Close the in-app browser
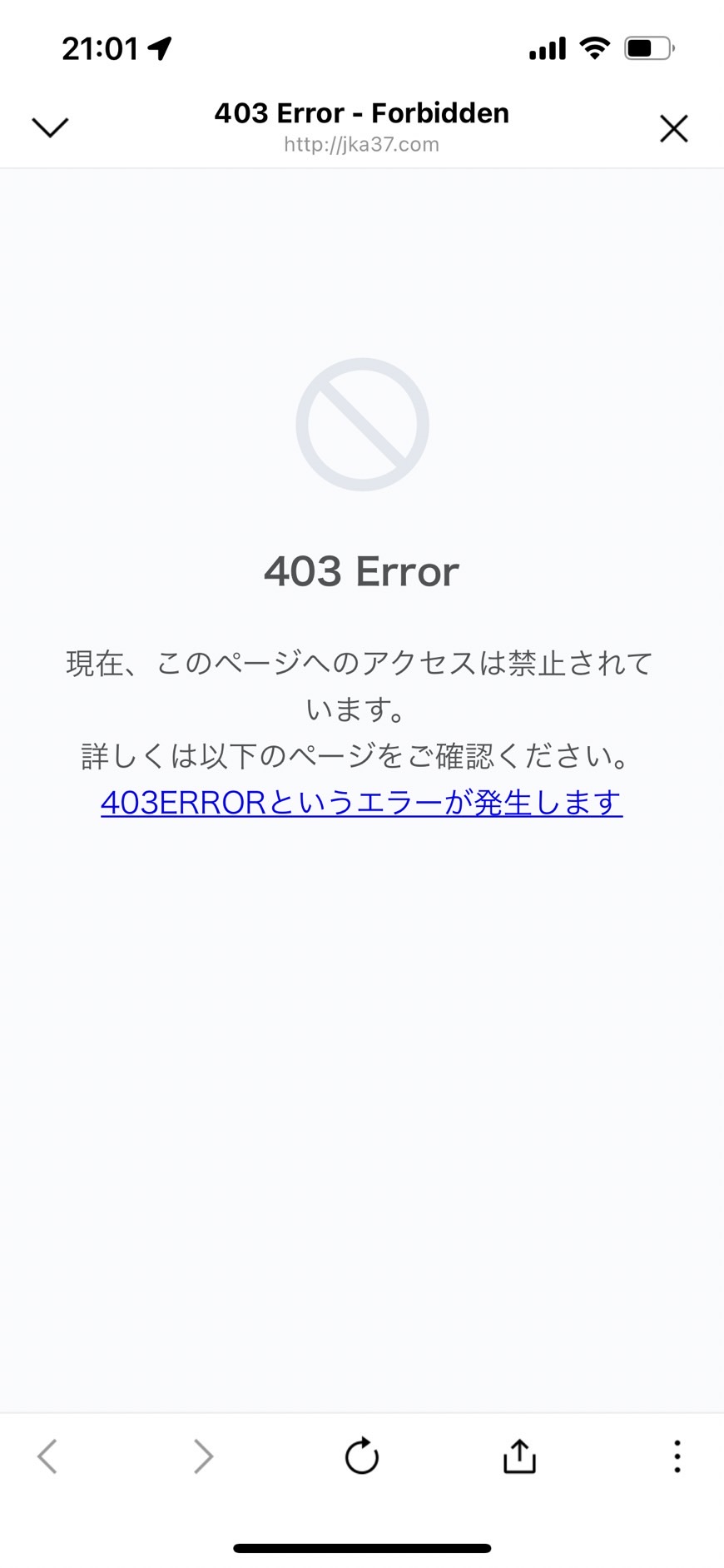This screenshot has width=724, height=1568. 673,128
